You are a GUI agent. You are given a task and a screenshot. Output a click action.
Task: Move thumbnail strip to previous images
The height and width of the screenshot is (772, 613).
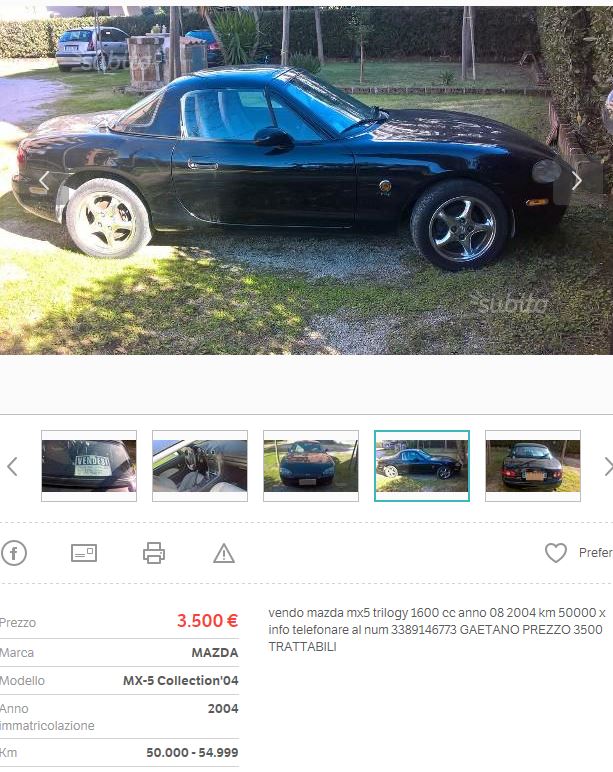12,466
